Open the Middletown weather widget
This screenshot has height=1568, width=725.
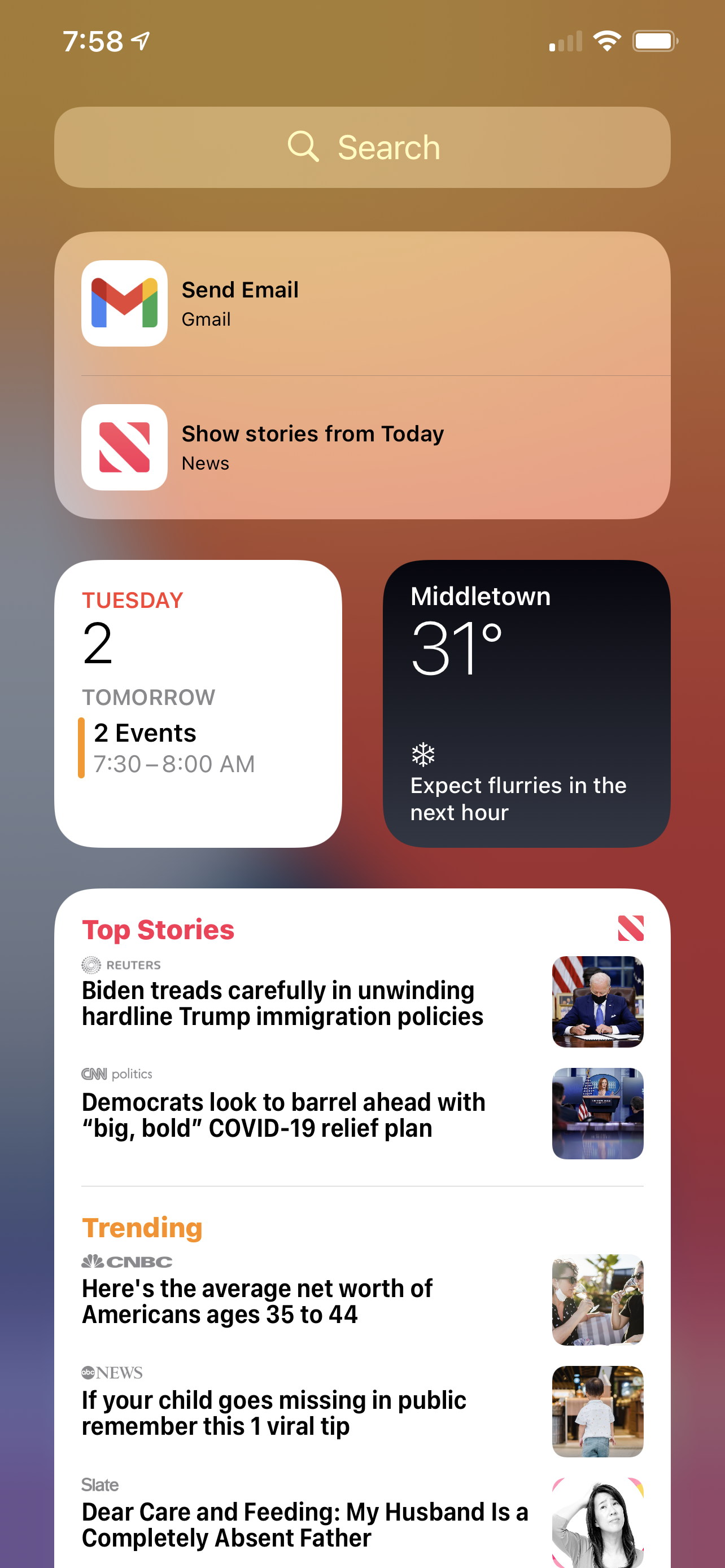coord(527,704)
